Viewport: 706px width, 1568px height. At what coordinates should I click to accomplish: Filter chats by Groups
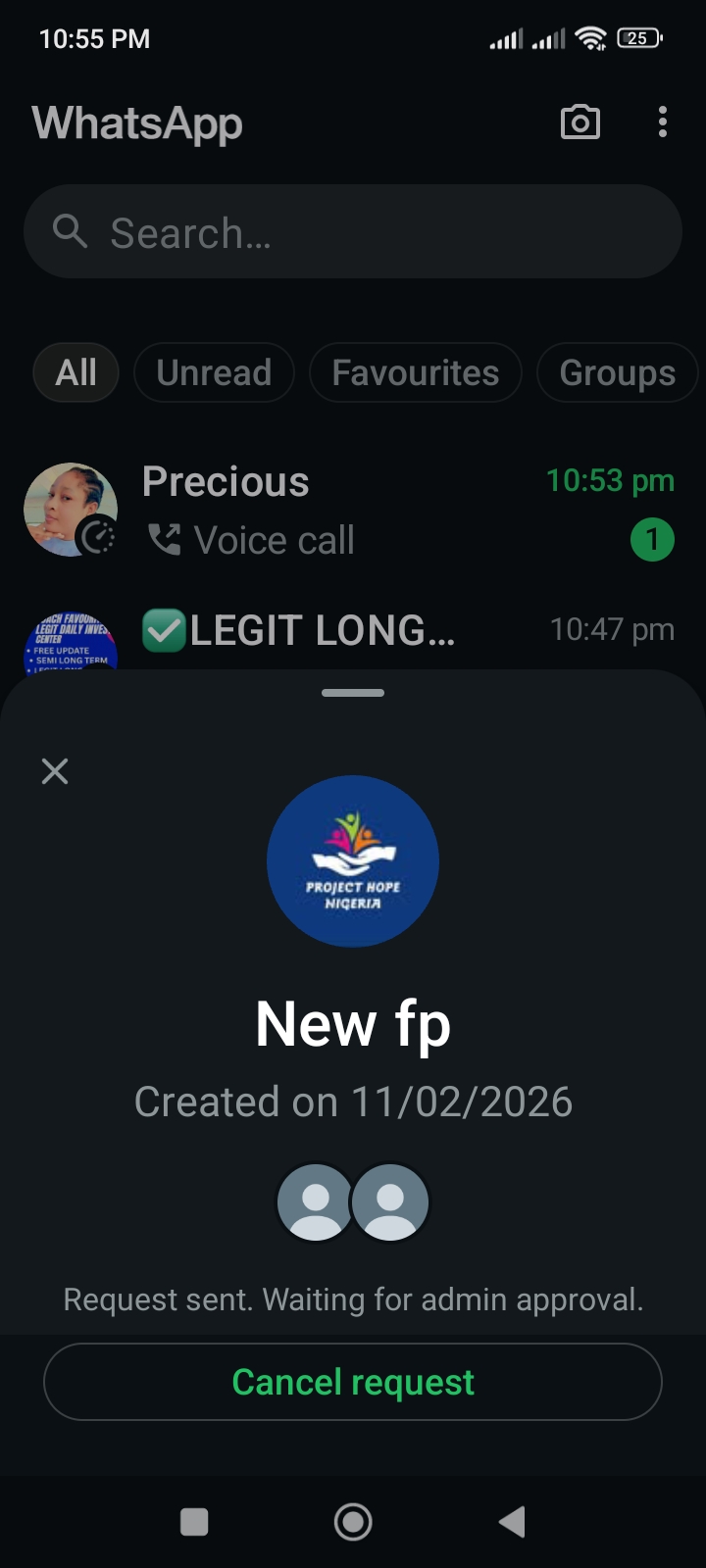pos(617,373)
